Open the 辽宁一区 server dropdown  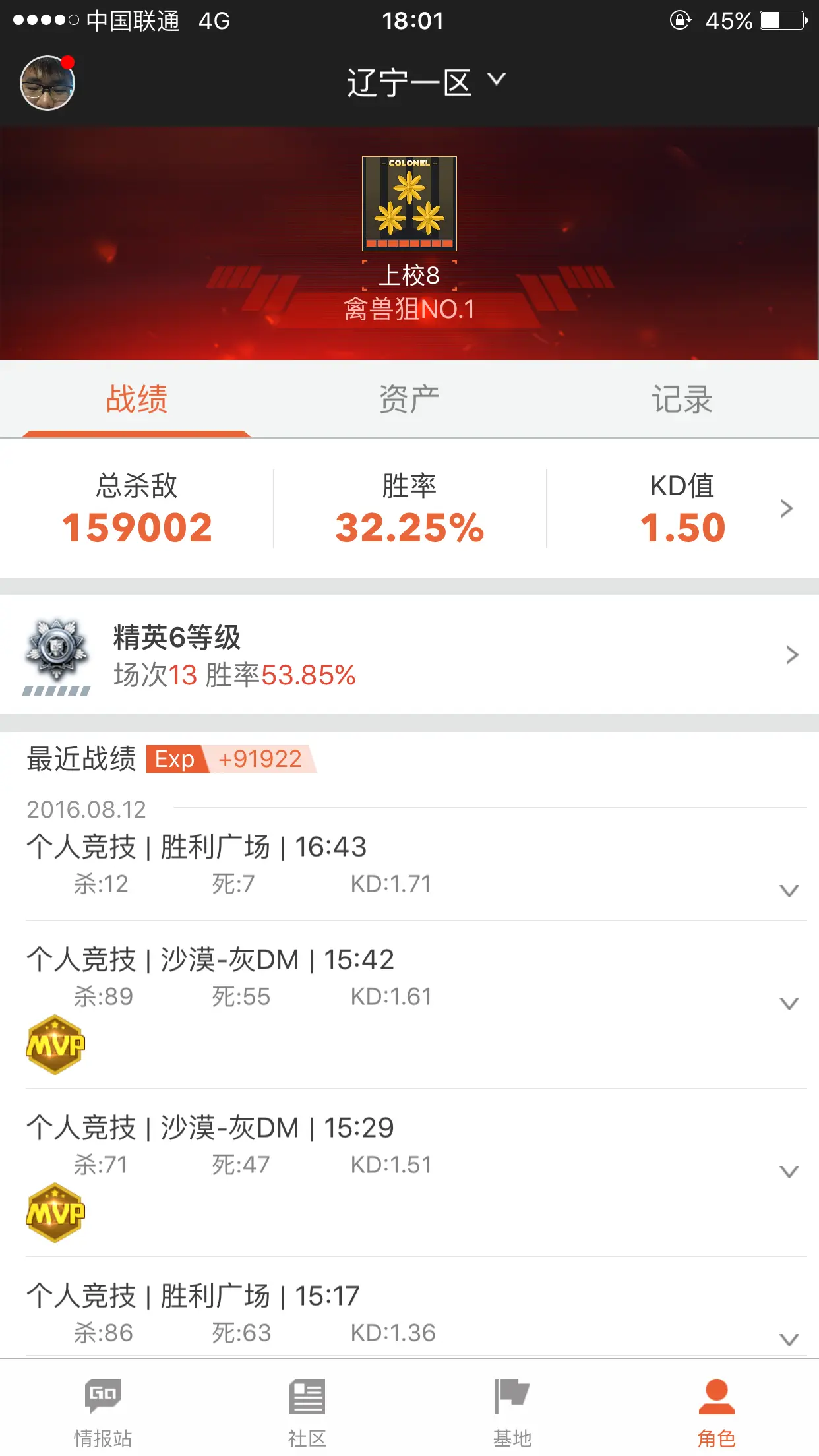click(425, 83)
